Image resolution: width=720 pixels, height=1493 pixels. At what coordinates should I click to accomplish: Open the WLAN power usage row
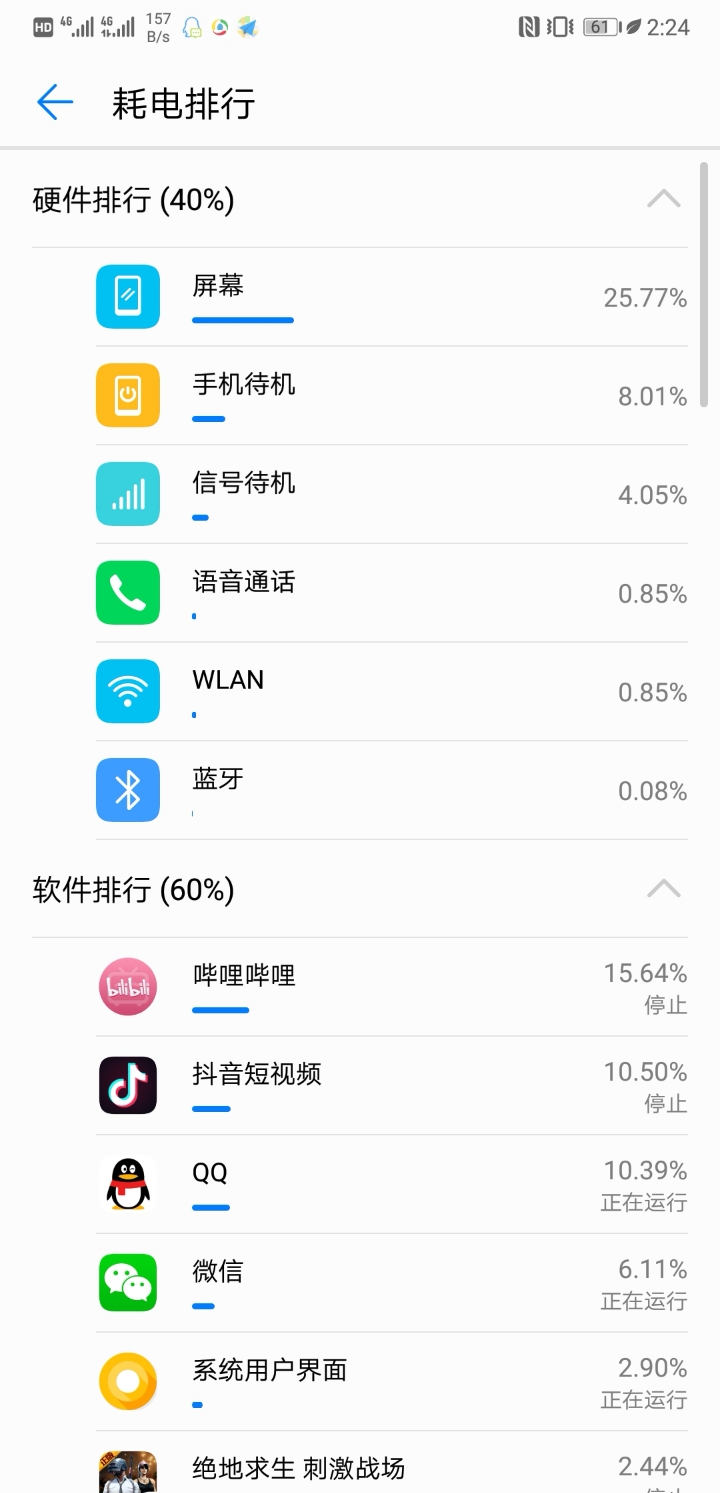coord(391,692)
